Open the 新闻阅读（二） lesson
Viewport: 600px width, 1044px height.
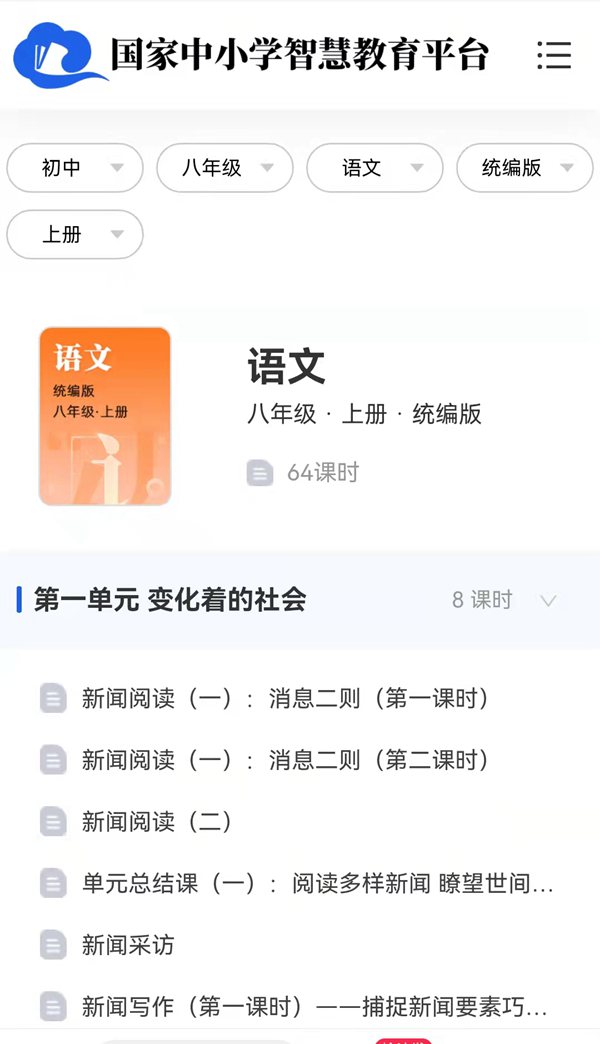coord(158,822)
